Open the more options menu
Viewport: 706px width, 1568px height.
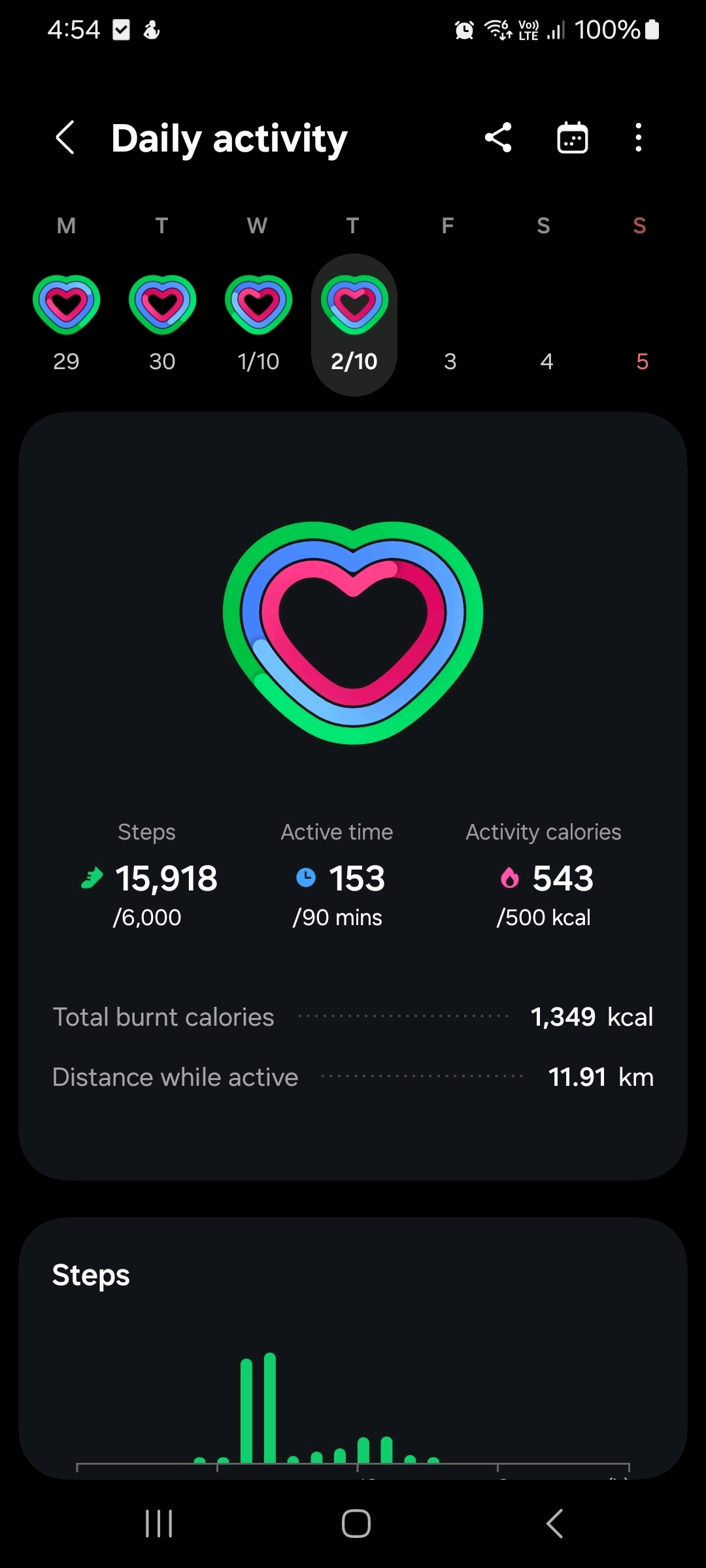click(x=638, y=138)
